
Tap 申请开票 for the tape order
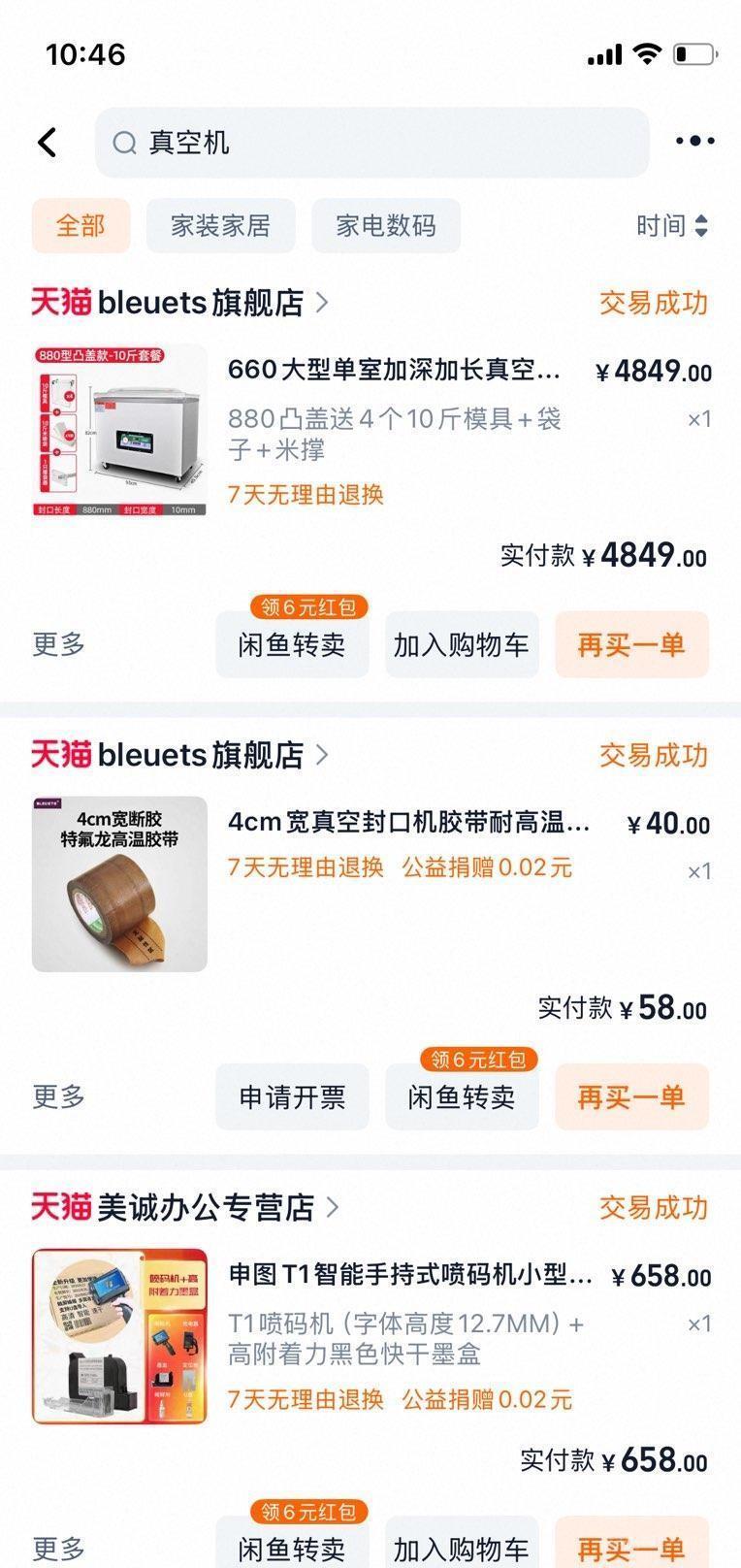pyautogui.click(x=292, y=1097)
